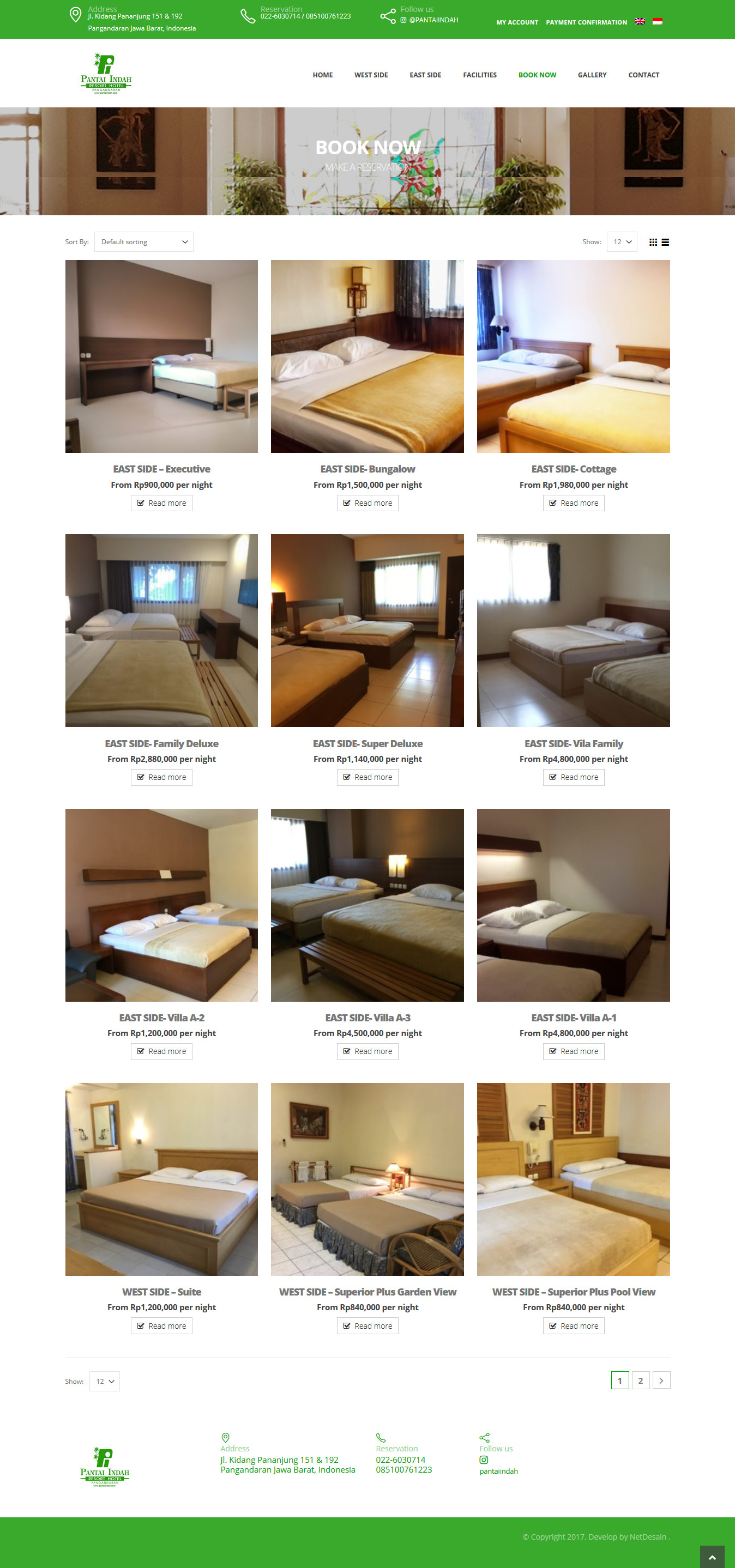Switch language to Indonesian flag
735x1568 pixels.
point(657,21)
